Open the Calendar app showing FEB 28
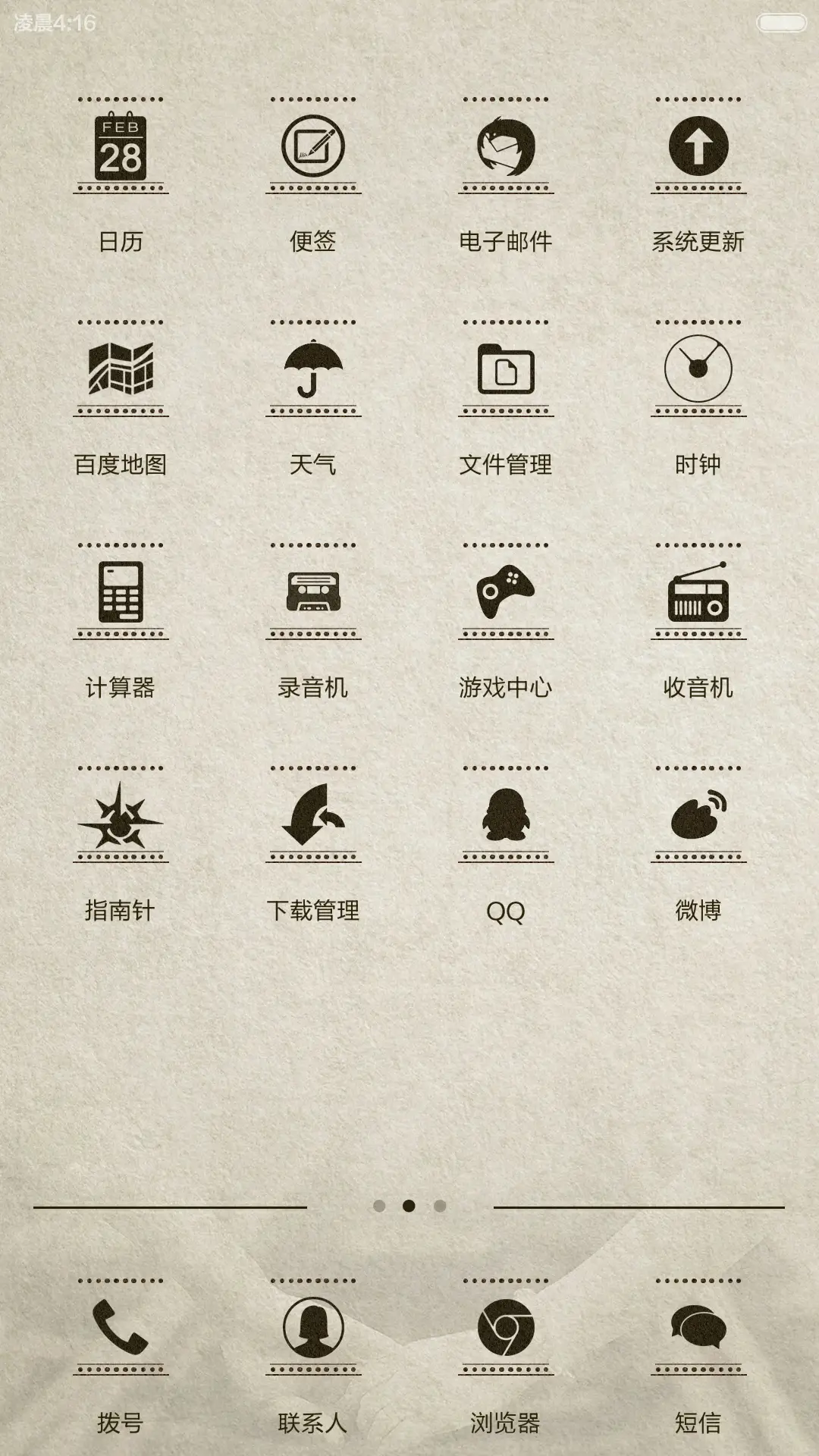This screenshot has width=819, height=1456. (121, 146)
